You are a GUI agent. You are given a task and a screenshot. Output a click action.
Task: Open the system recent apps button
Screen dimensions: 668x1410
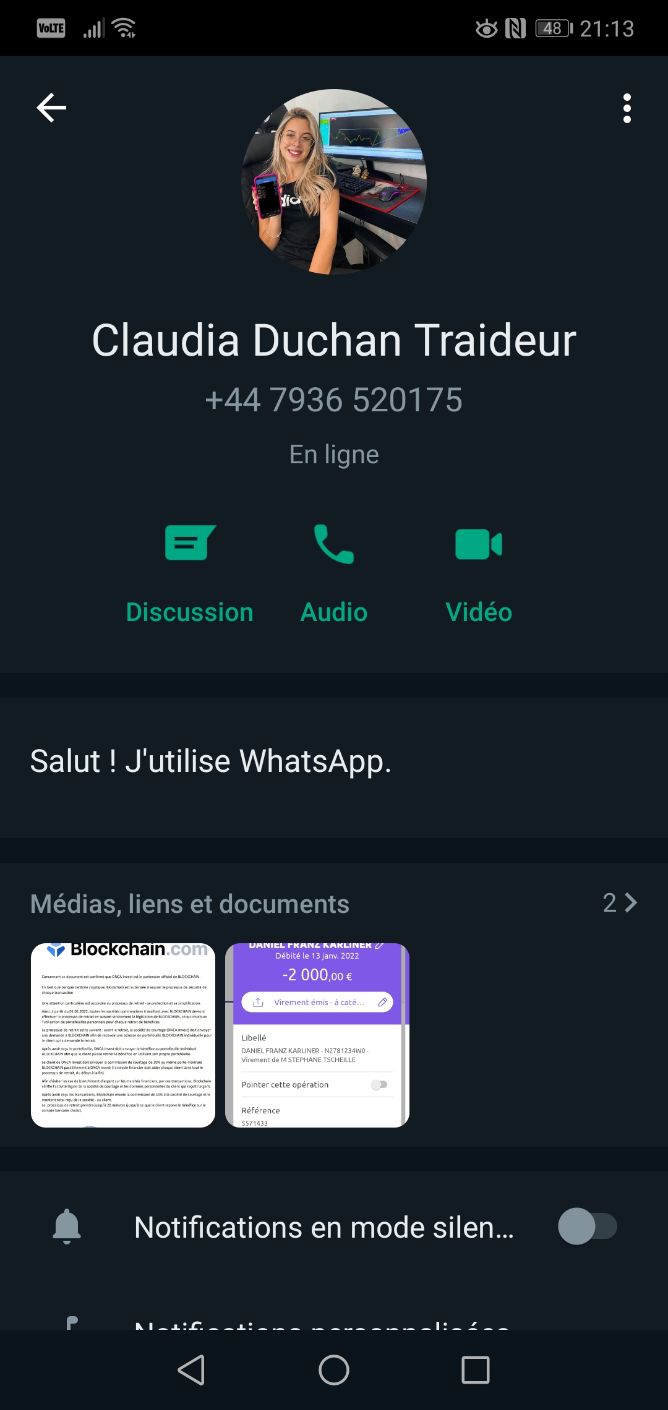tap(475, 1369)
